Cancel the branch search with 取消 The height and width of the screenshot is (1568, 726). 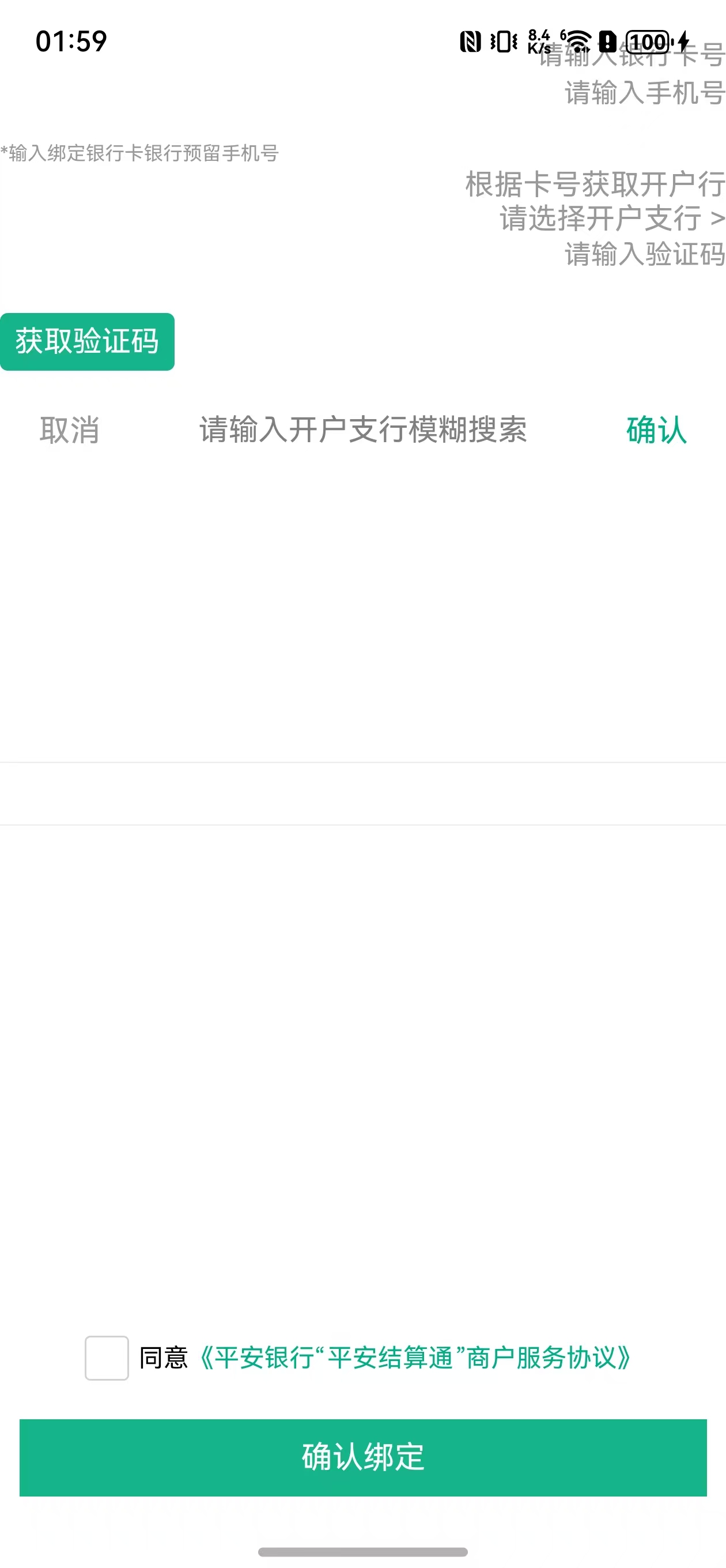pyautogui.click(x=69, y=431)
